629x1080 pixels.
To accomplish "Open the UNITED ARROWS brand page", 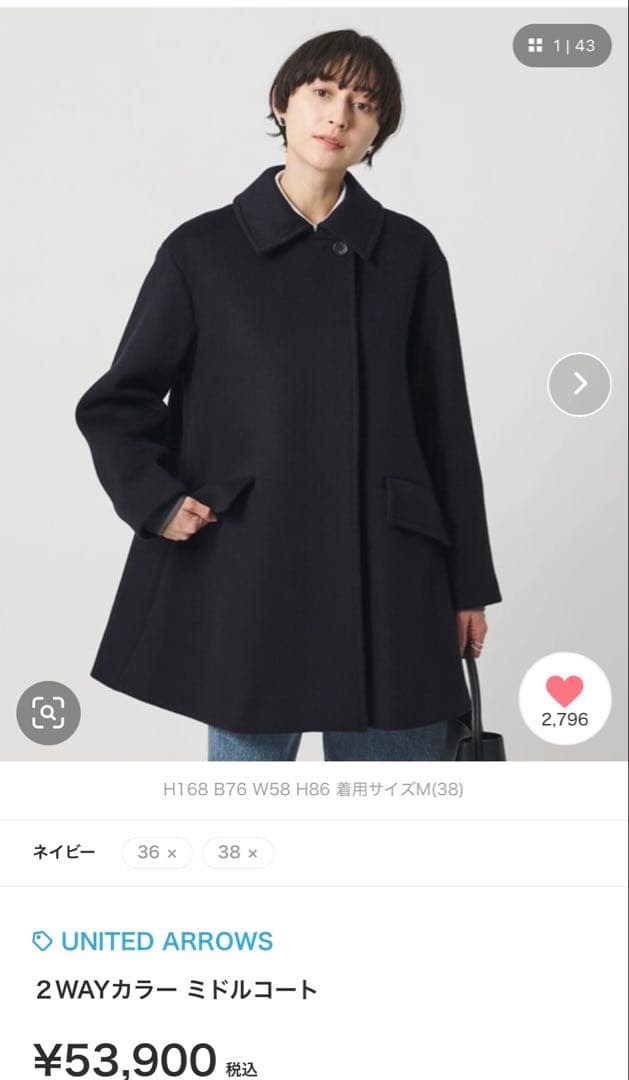I will (x=153, y=941).
